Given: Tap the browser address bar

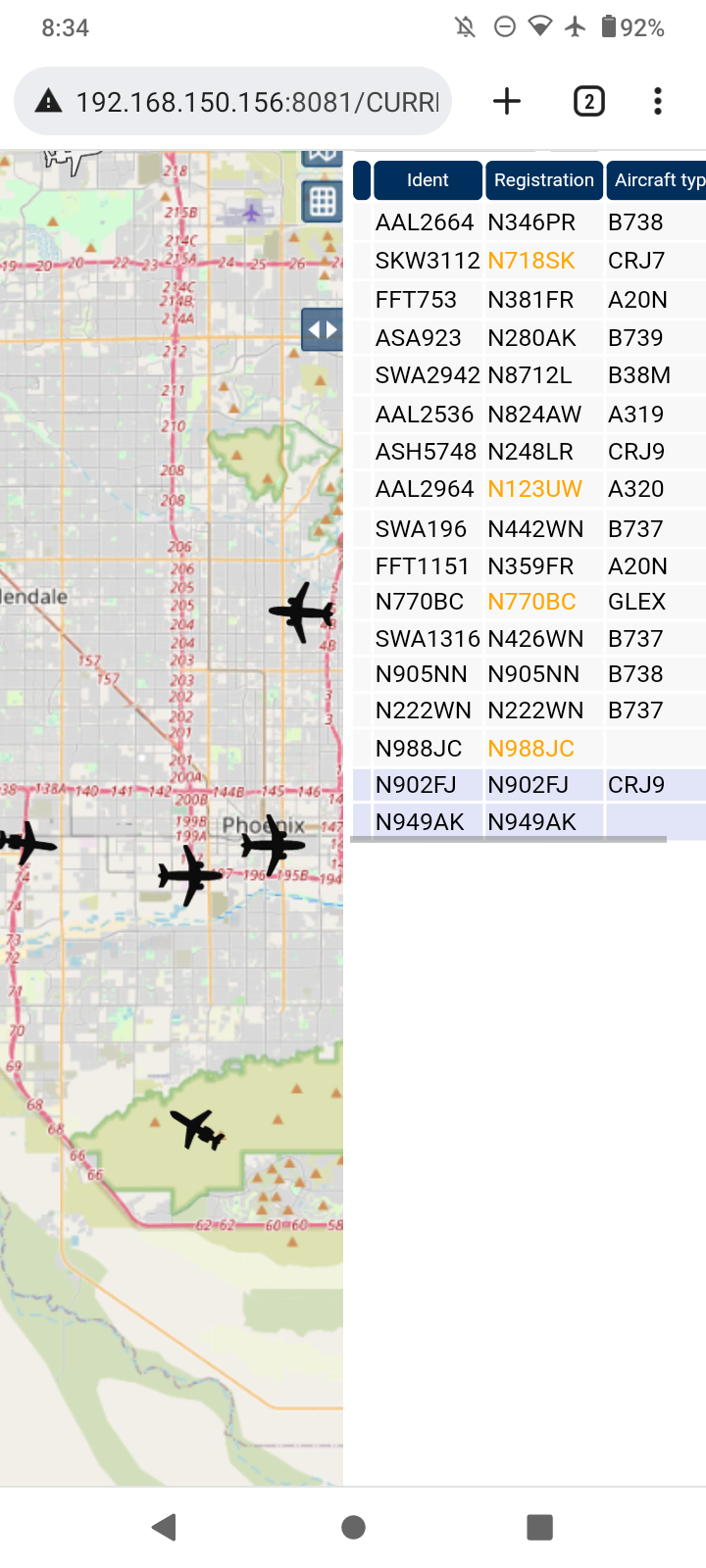Looking at the screenshot, I should (x=232, y=101).
